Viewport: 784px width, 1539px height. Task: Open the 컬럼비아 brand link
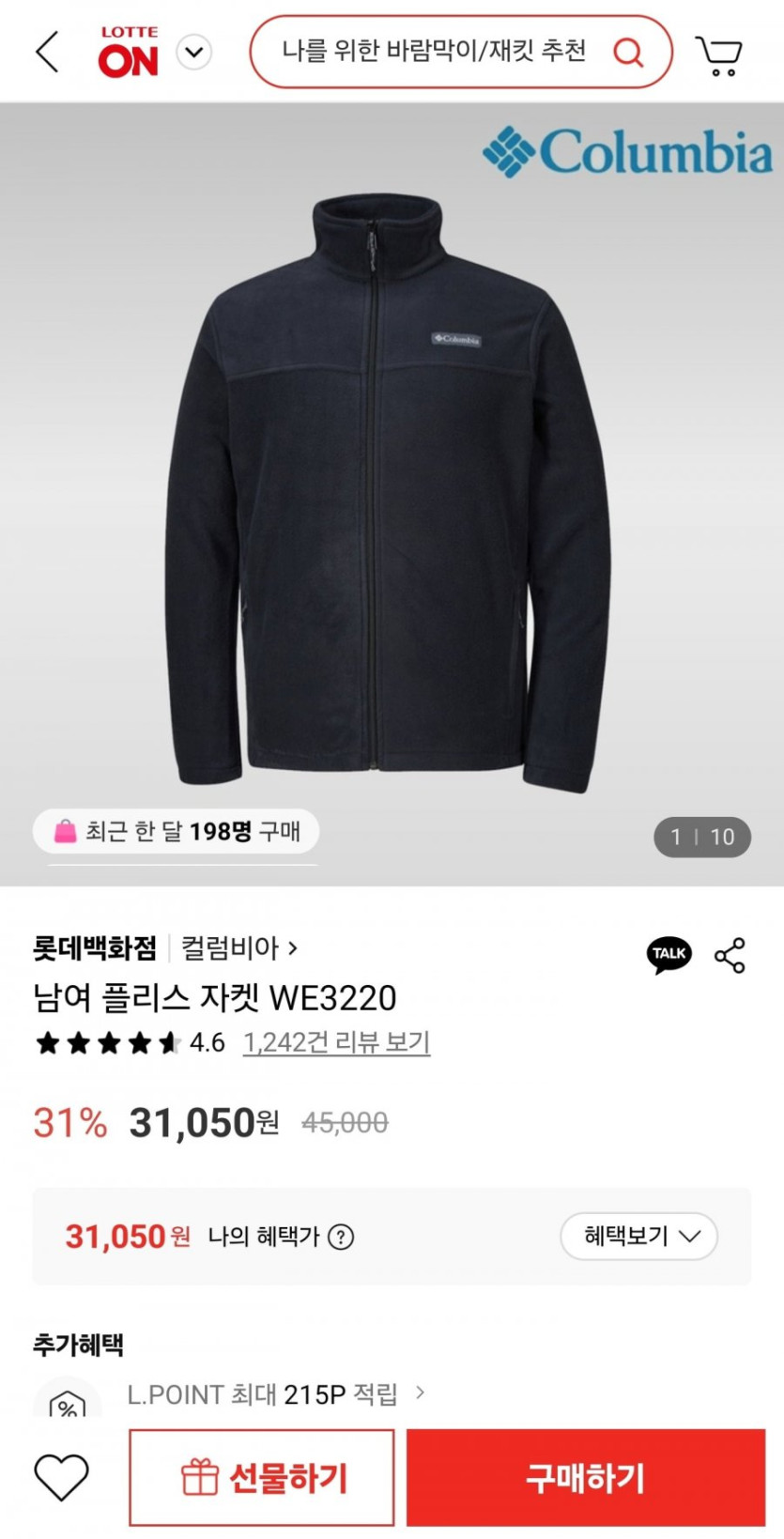[x=238, y=948]
